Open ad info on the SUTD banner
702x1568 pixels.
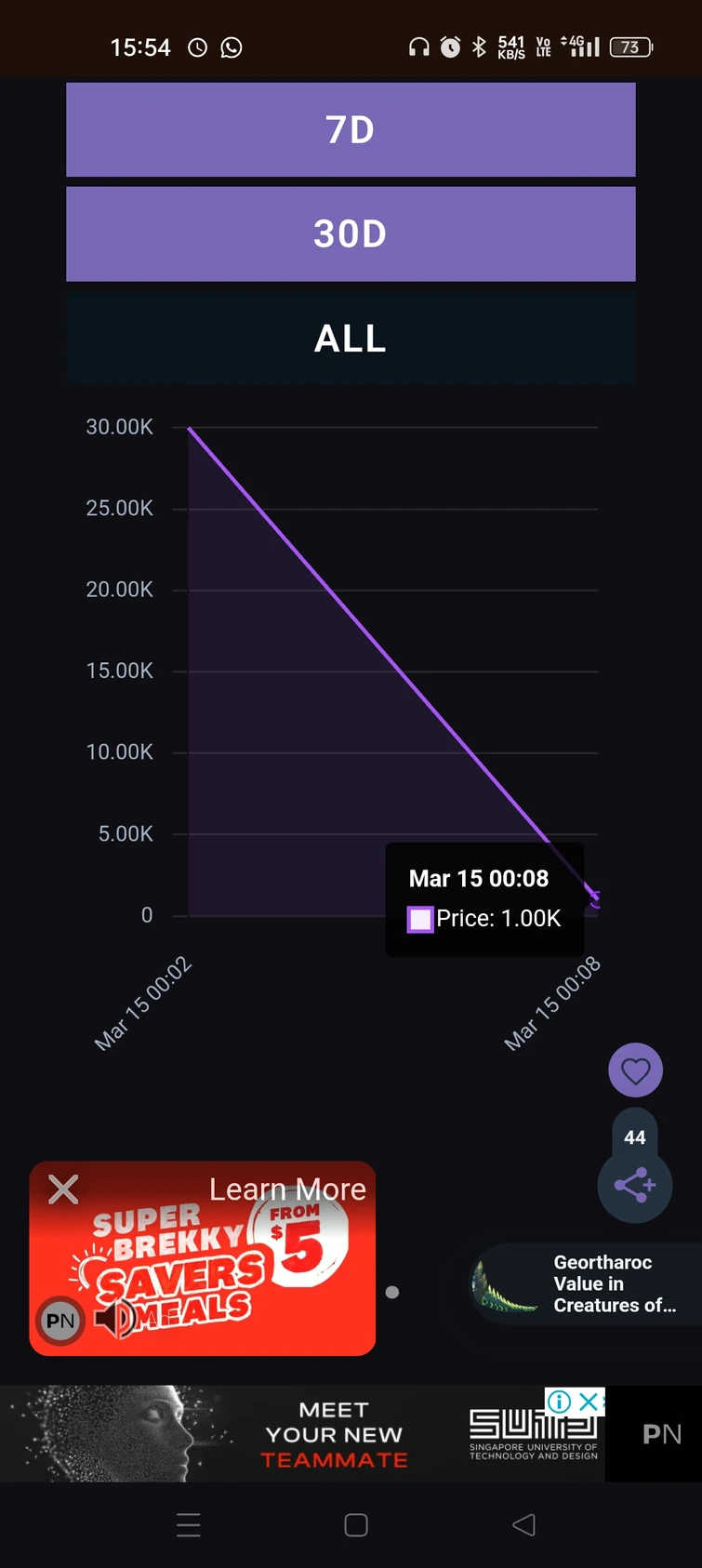click(560, 1402)
